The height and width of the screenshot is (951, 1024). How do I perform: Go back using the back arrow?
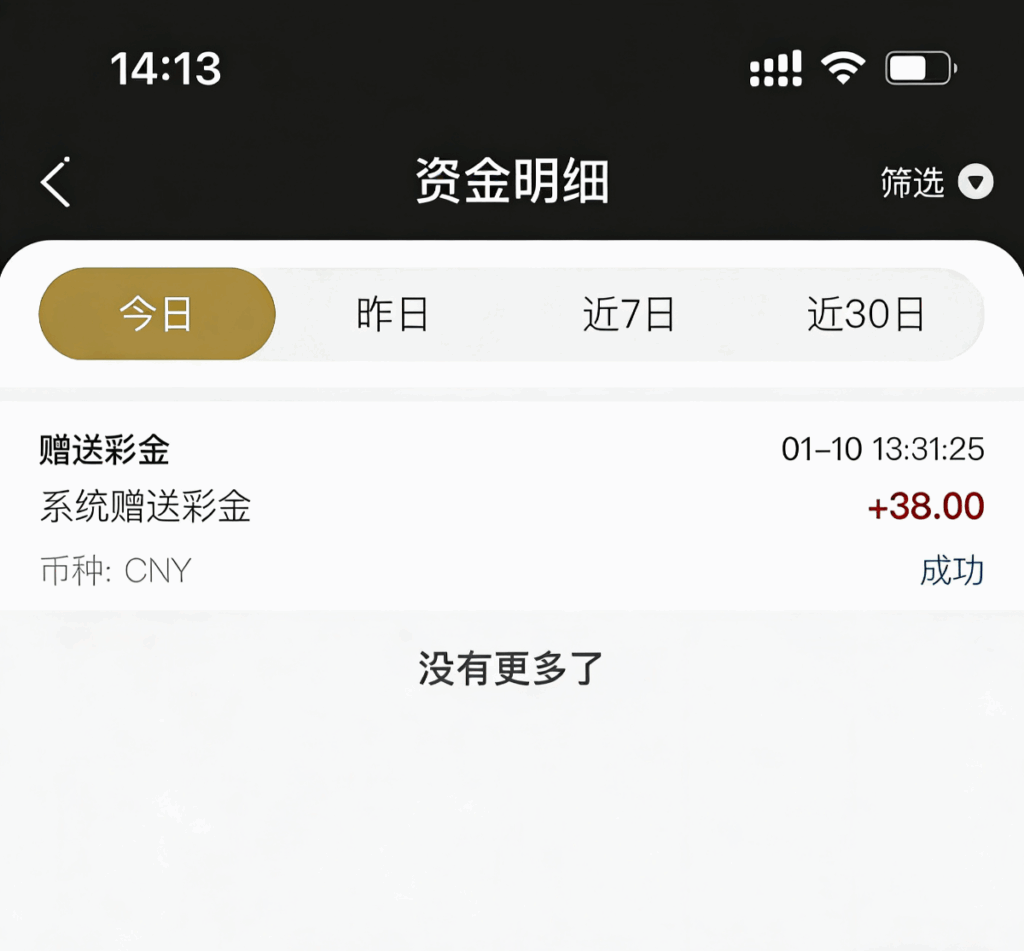[x=56, y=182]
